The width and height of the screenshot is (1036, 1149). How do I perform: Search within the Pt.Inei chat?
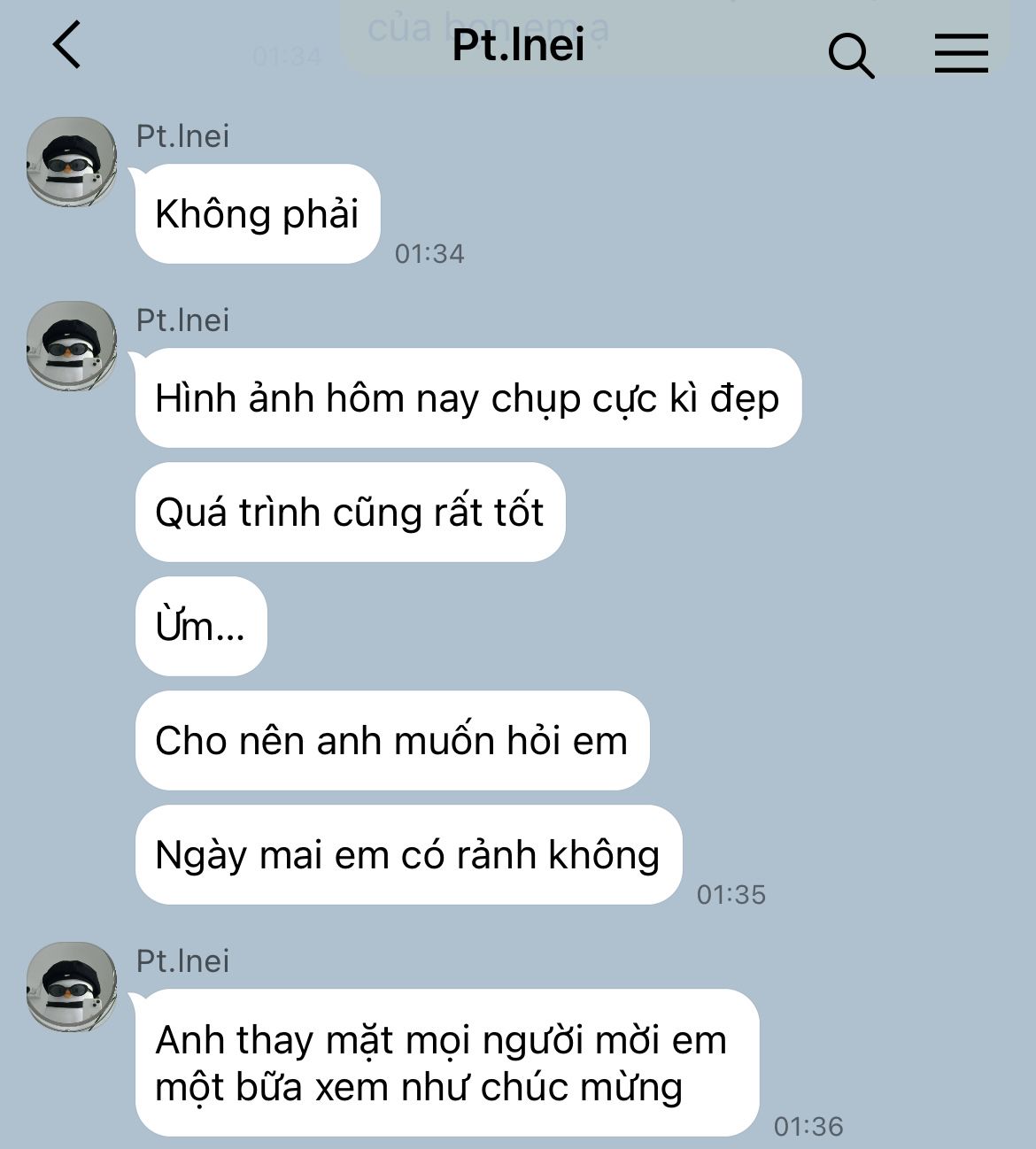(851, 55)
